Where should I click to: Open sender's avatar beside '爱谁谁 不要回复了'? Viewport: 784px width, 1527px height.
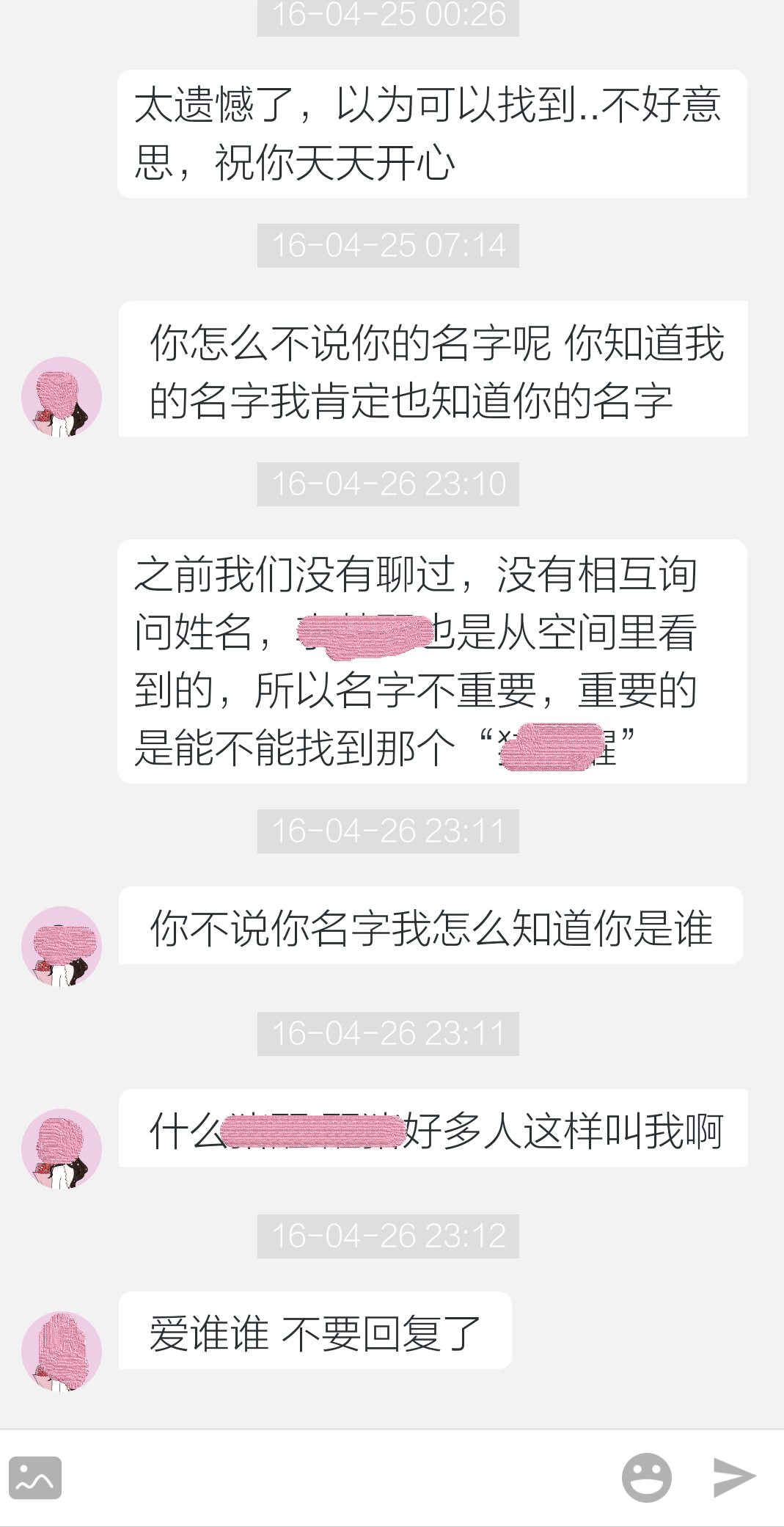62,1351
